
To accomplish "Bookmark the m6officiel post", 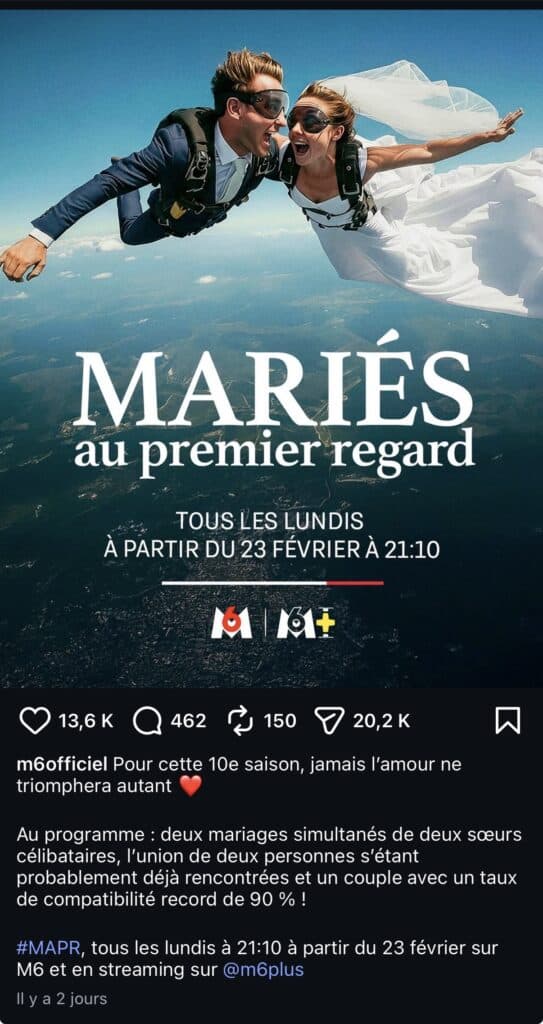I will [507, 720].
